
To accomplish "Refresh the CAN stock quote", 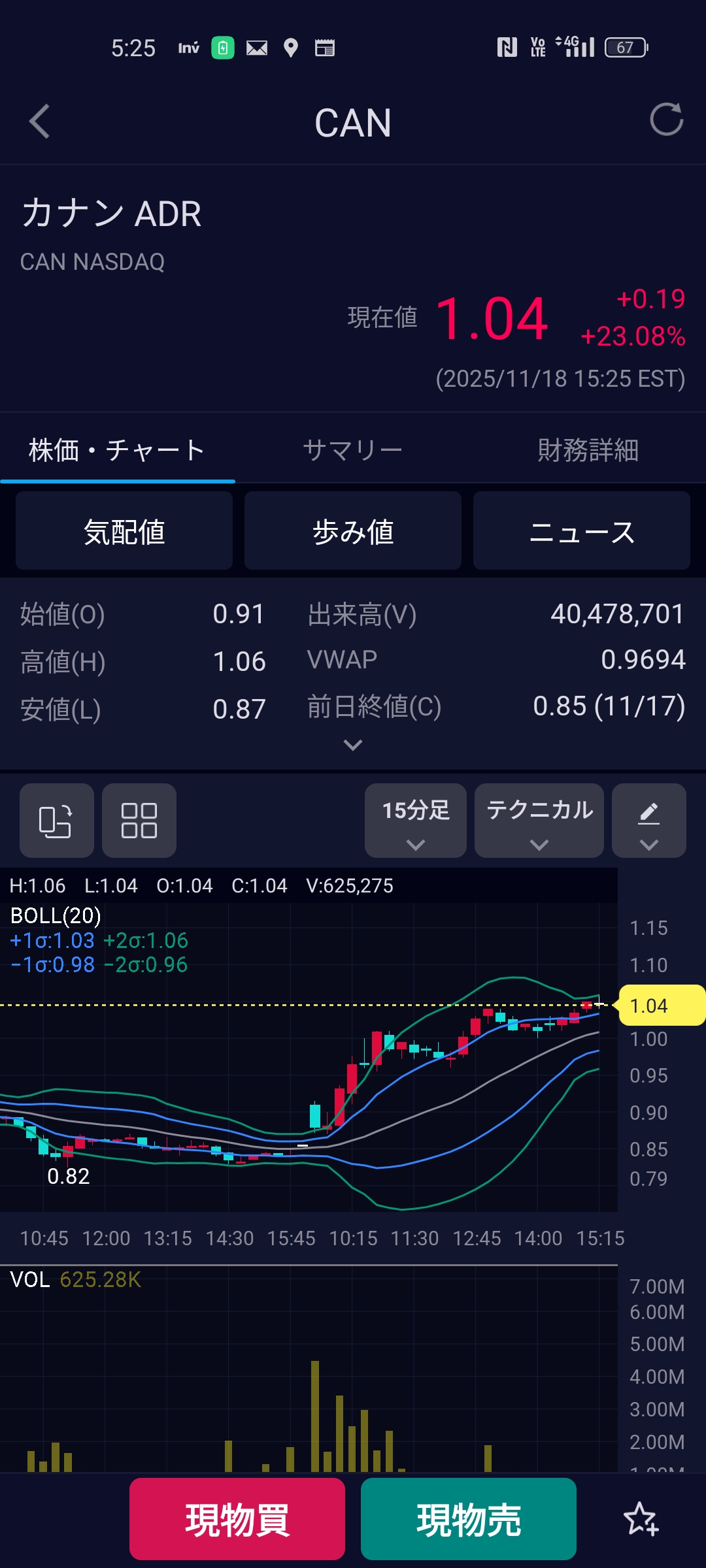I will (x=666, y=120).
